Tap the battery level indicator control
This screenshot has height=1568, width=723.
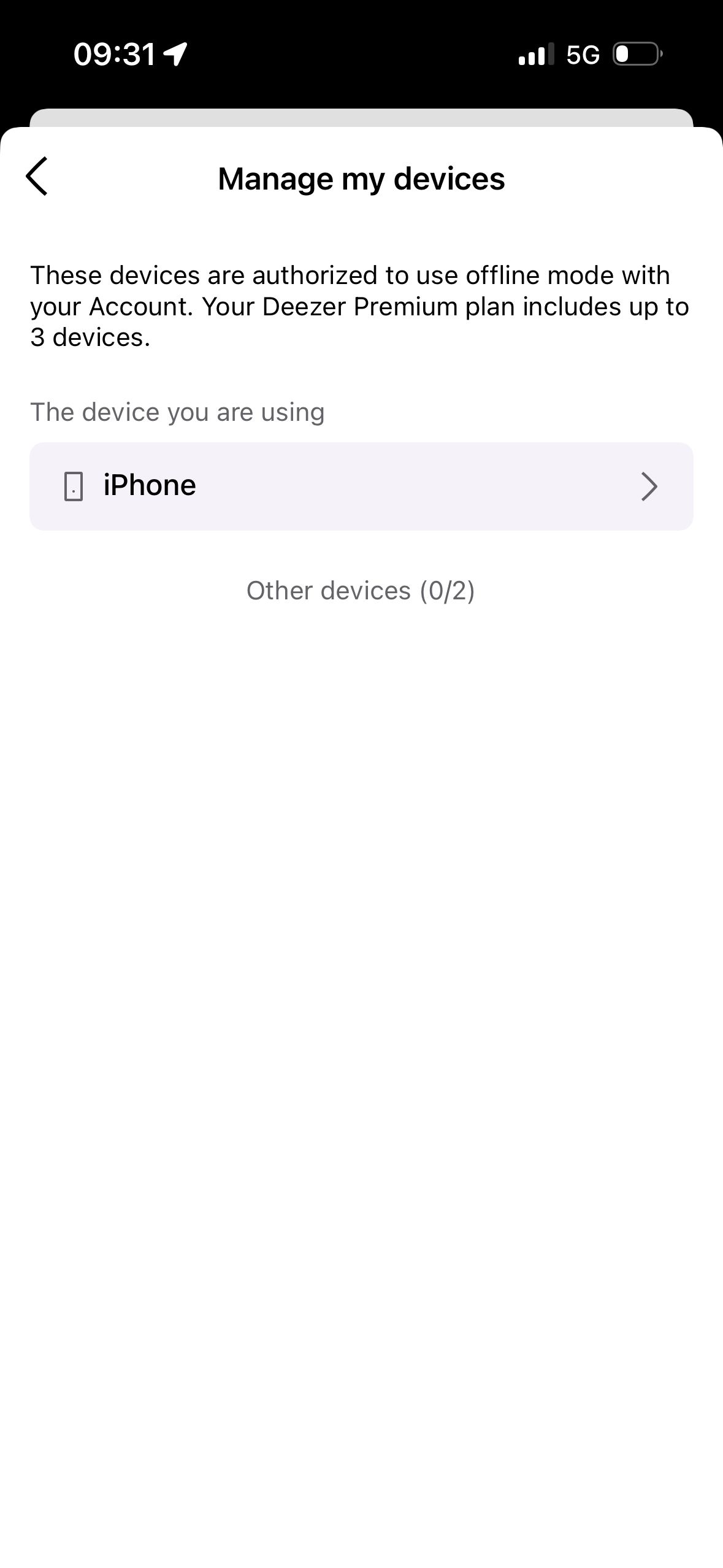point(635,55)
